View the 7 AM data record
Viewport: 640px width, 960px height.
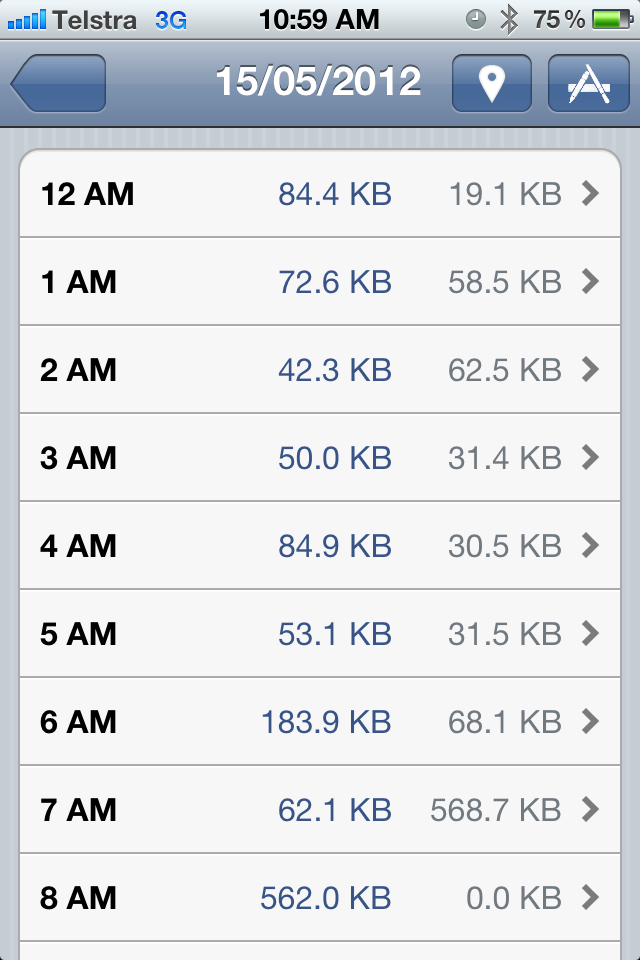pyautogui.click(x=320, y=810)
